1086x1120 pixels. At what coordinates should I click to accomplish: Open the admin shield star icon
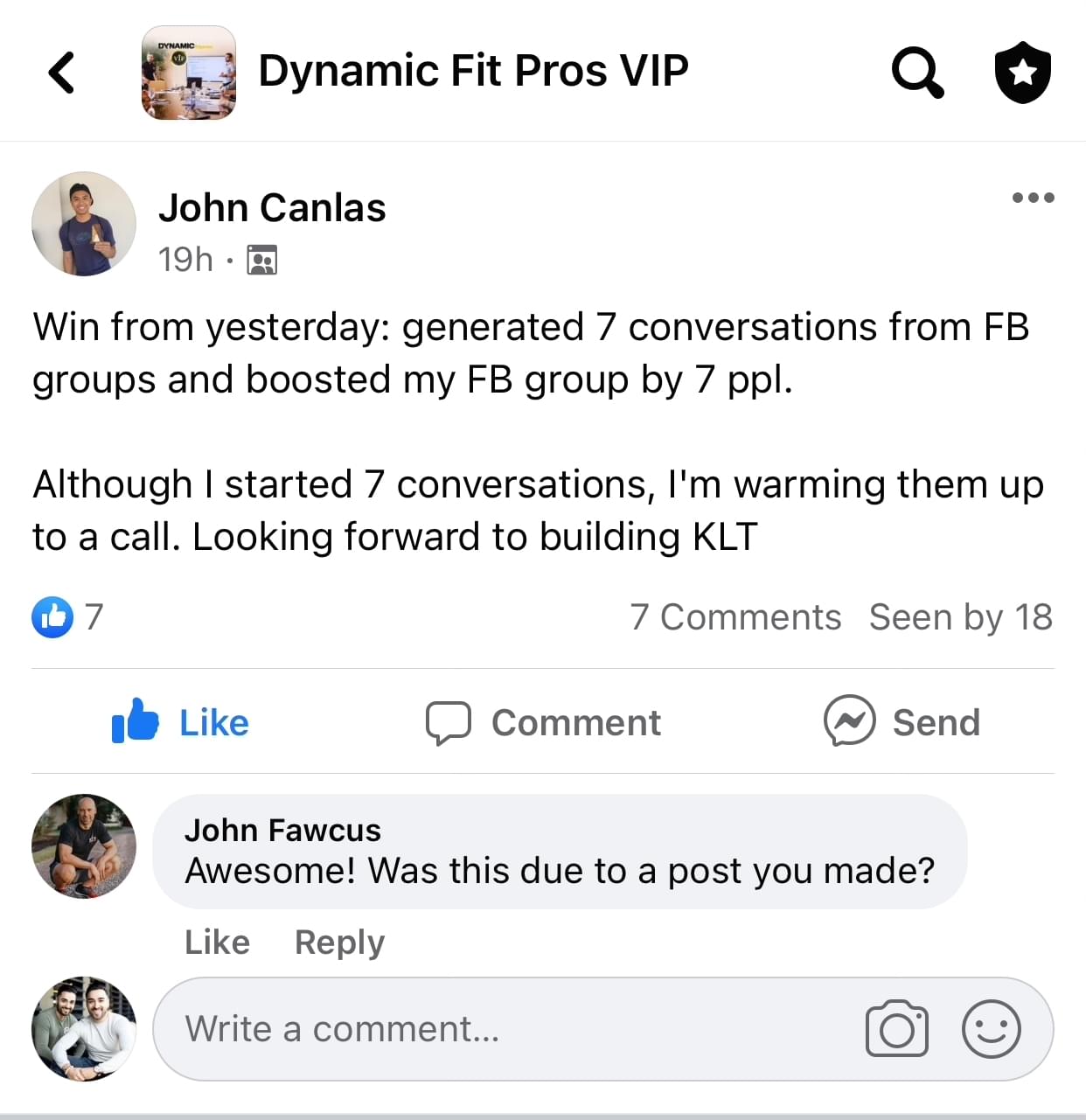[1022, 73]
